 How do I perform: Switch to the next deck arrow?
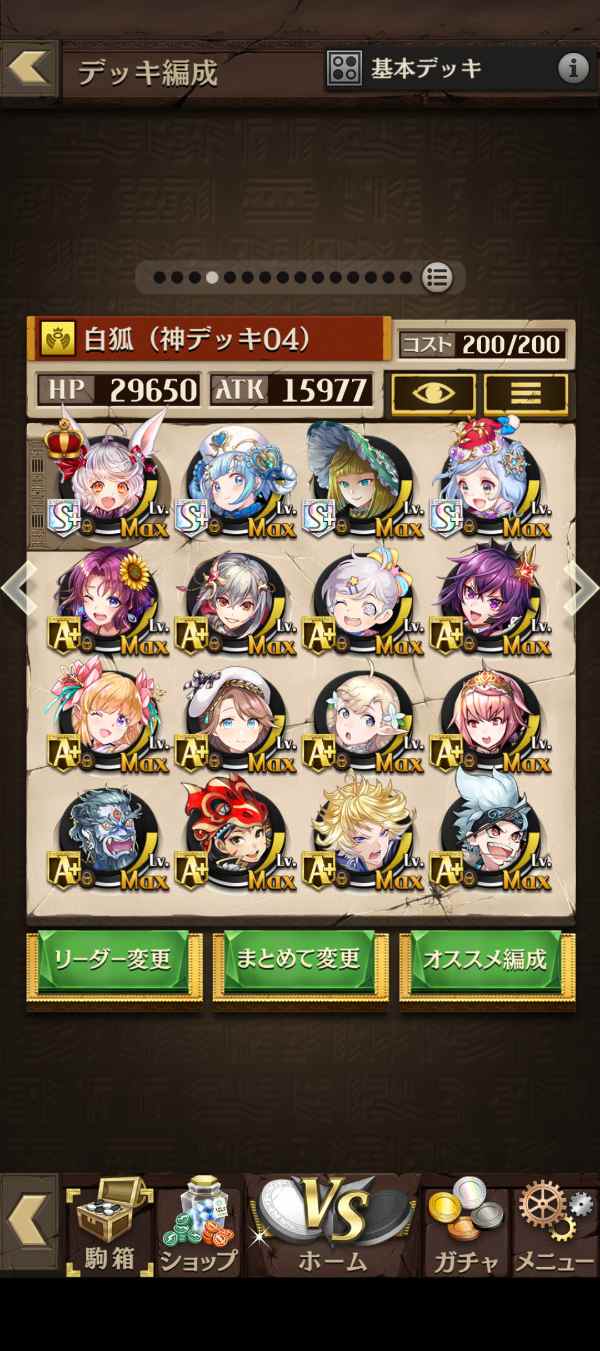coord(583,589)
